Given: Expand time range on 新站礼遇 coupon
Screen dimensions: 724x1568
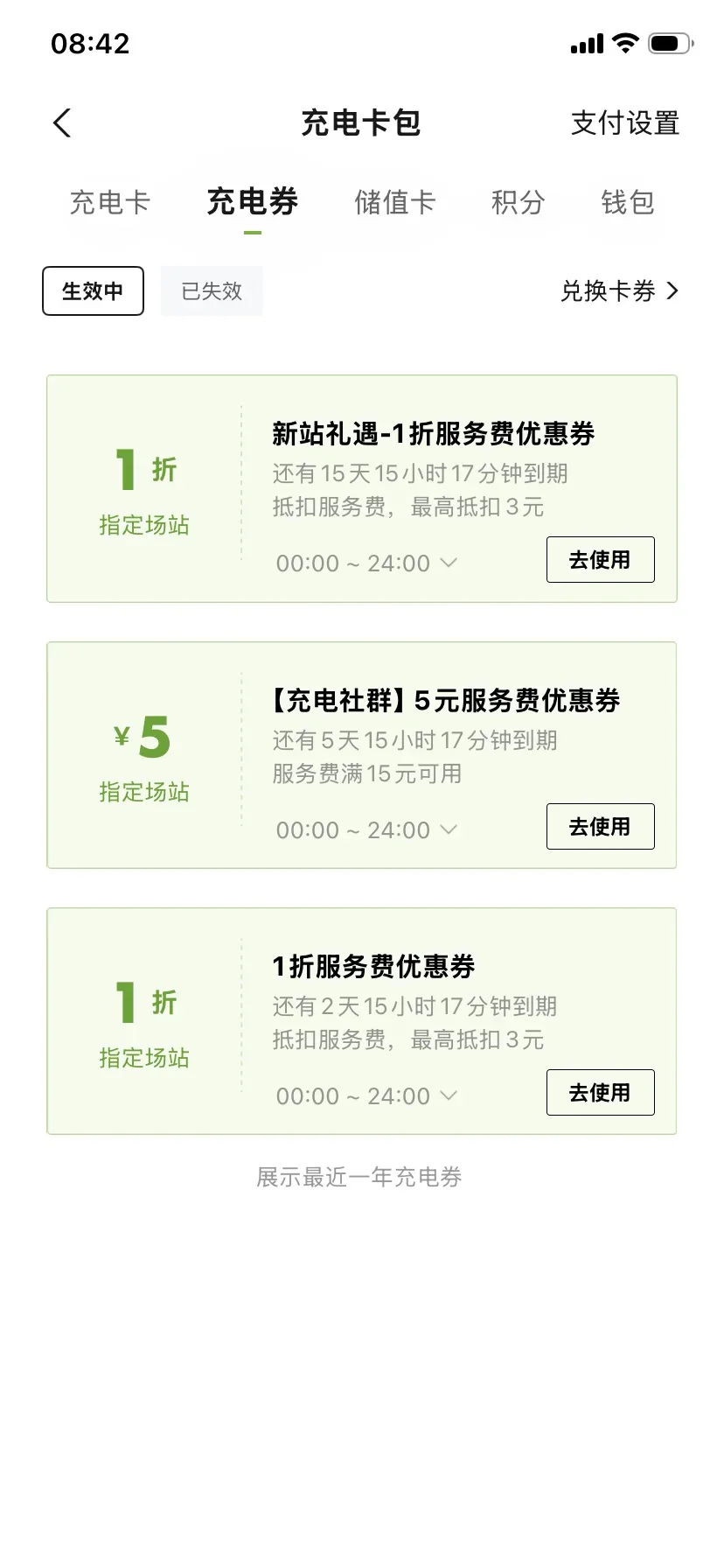Looking at the screenshot, I should click(366, 563).
